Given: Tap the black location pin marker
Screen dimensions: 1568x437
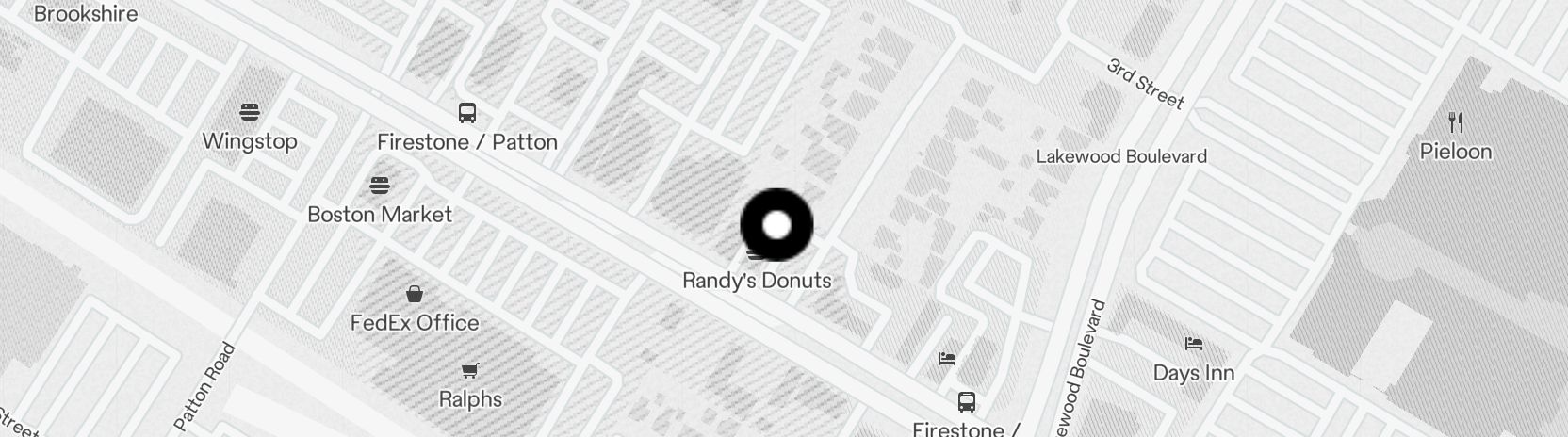Looking at the screenshot, I should [x=776, y=225].
